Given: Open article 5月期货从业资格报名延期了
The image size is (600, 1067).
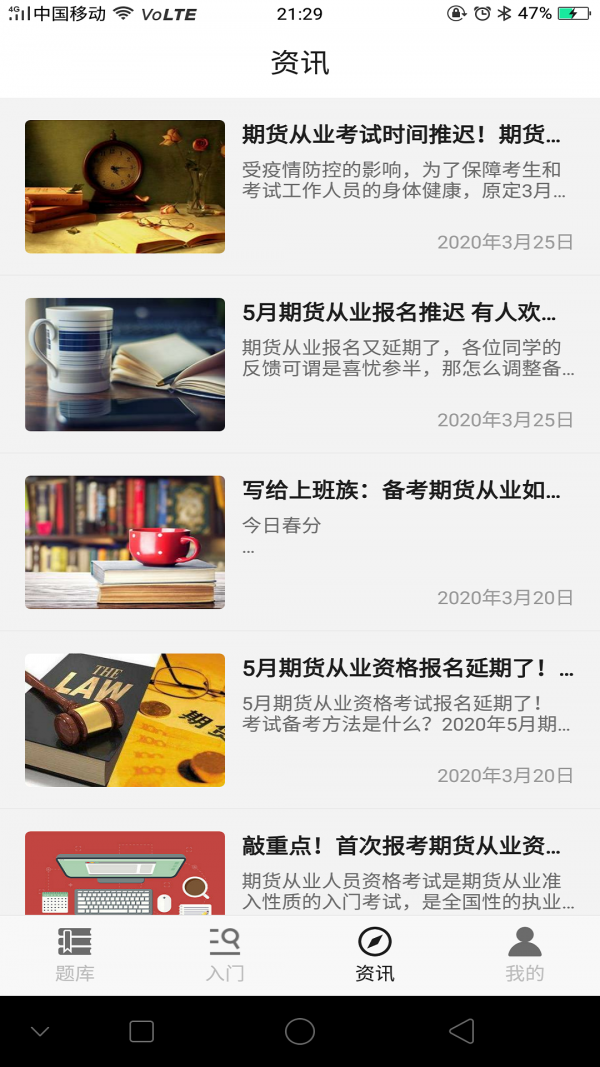Looking at the screenshot, I should pyautogui.click(x=400, y=669).
